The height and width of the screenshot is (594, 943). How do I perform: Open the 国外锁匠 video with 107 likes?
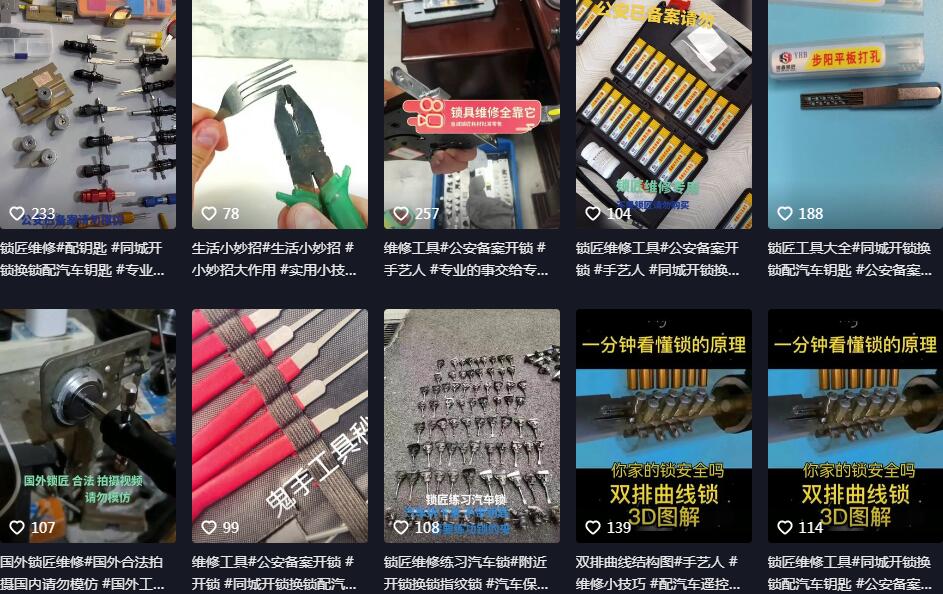click(87, 425)
